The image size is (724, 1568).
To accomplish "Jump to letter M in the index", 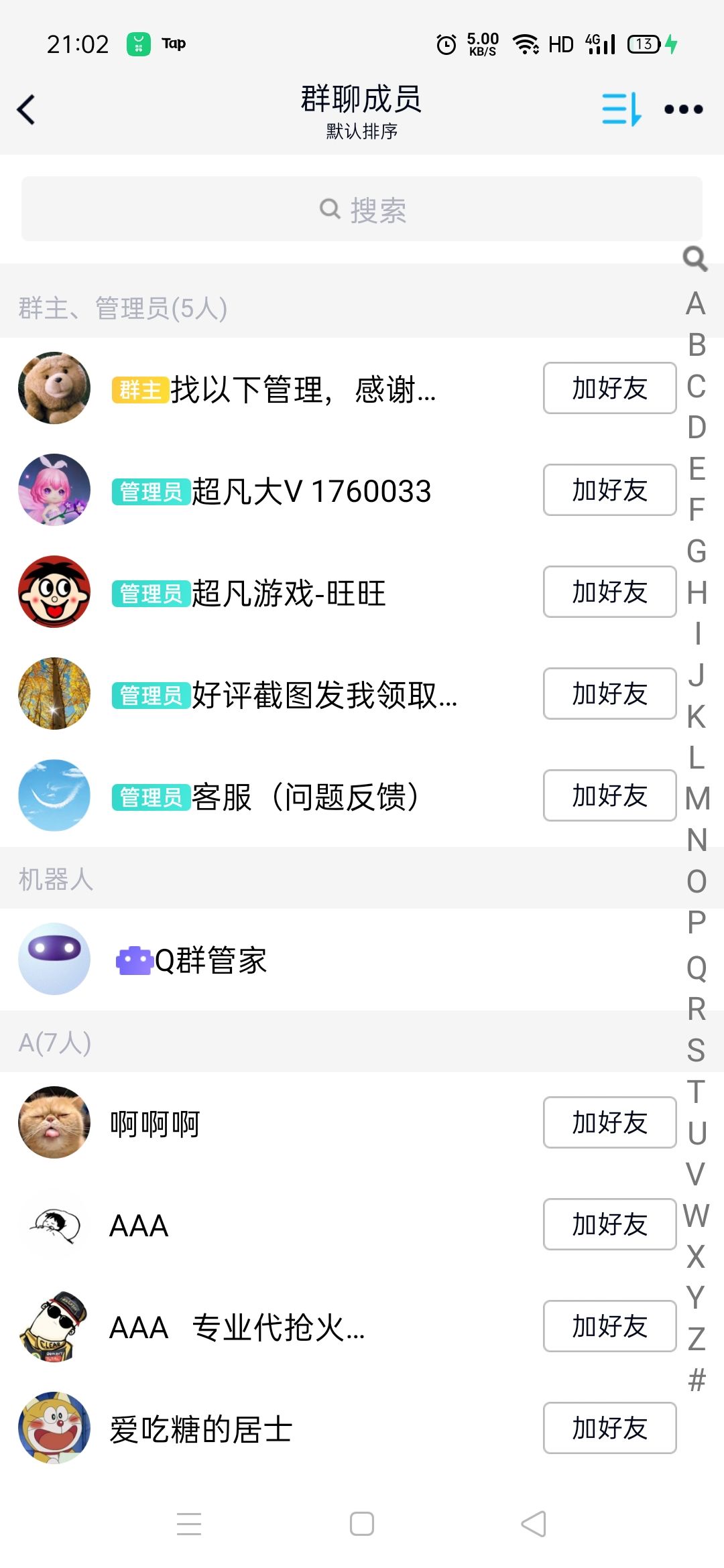I will tap(696, 797).
